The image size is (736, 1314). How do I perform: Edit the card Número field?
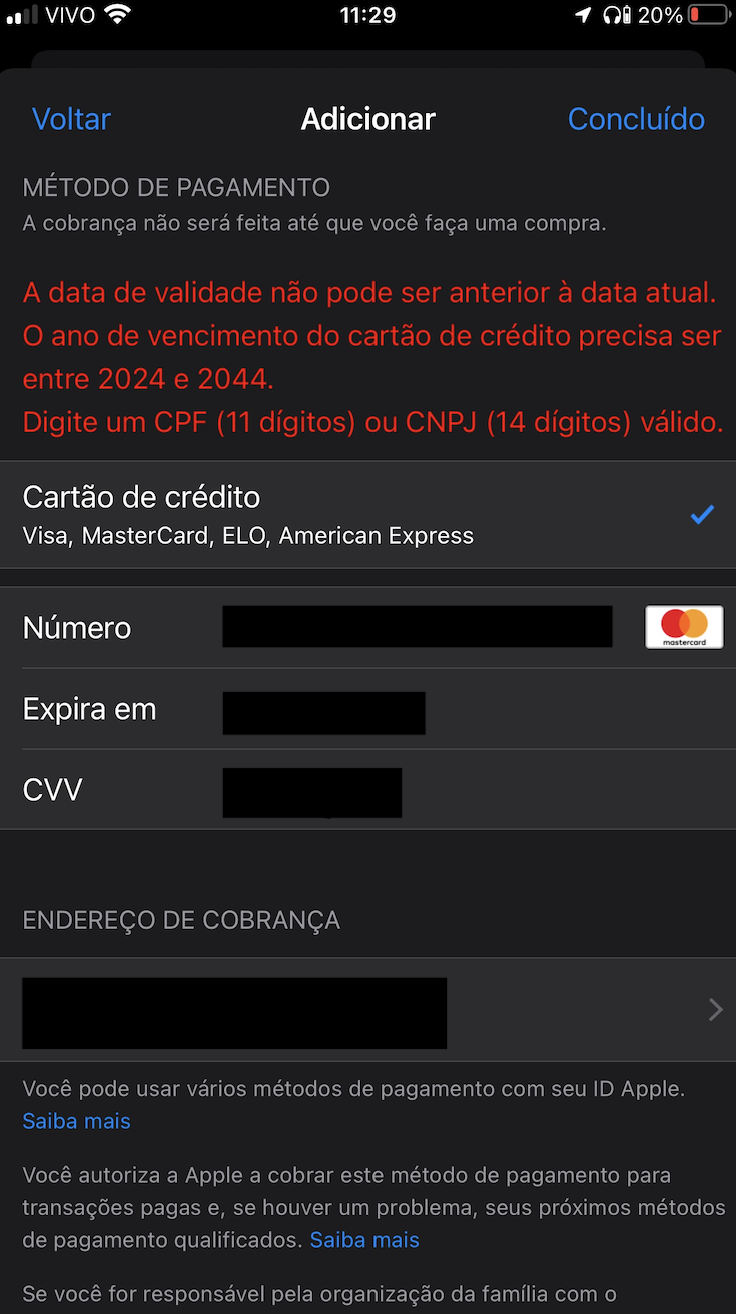(x=416, y=627)
